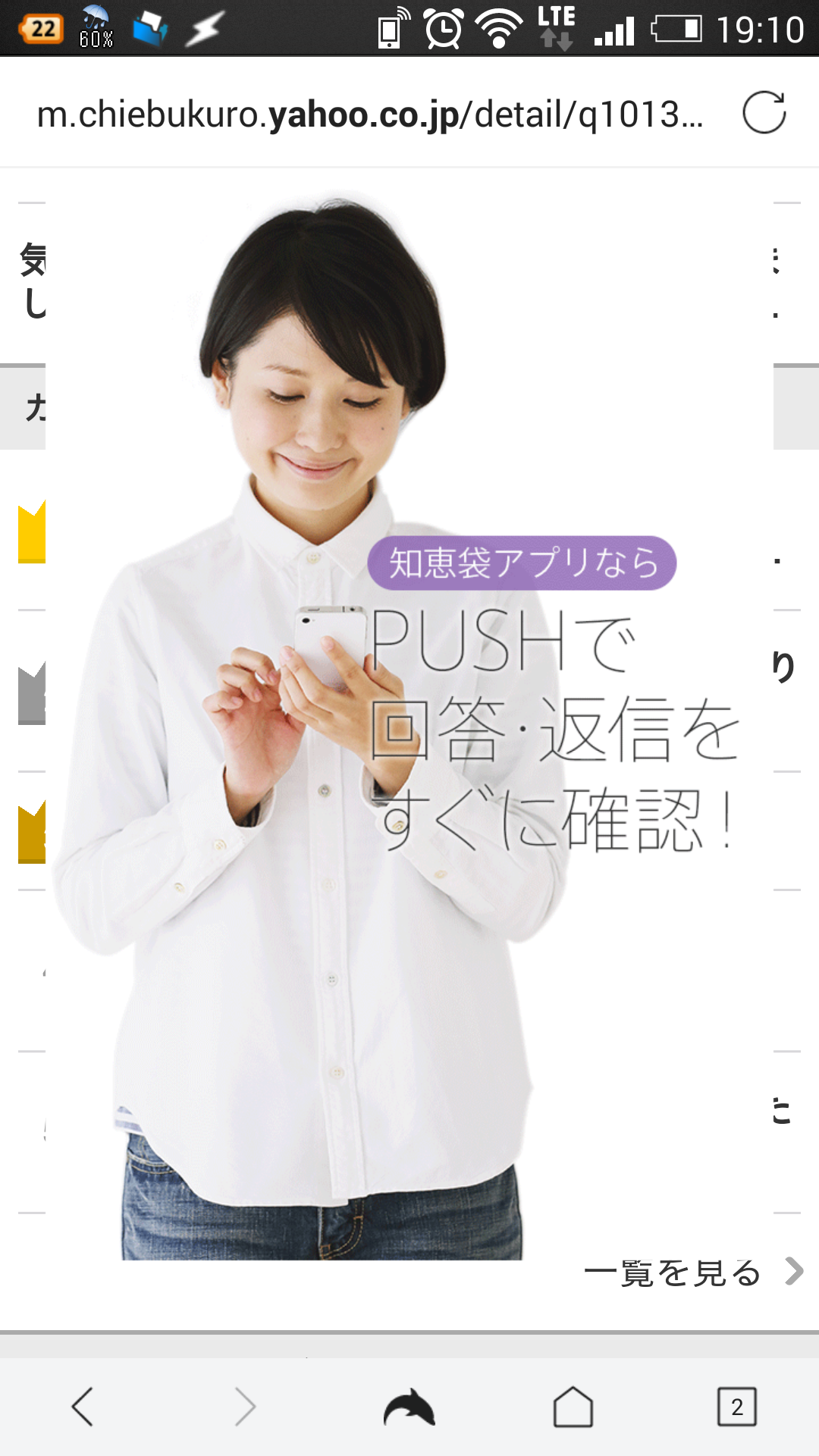Open the dolphin browser menu button
Image resolution: width=819 pixels, height=1456 pixels.
click(x=409, y=1407)
